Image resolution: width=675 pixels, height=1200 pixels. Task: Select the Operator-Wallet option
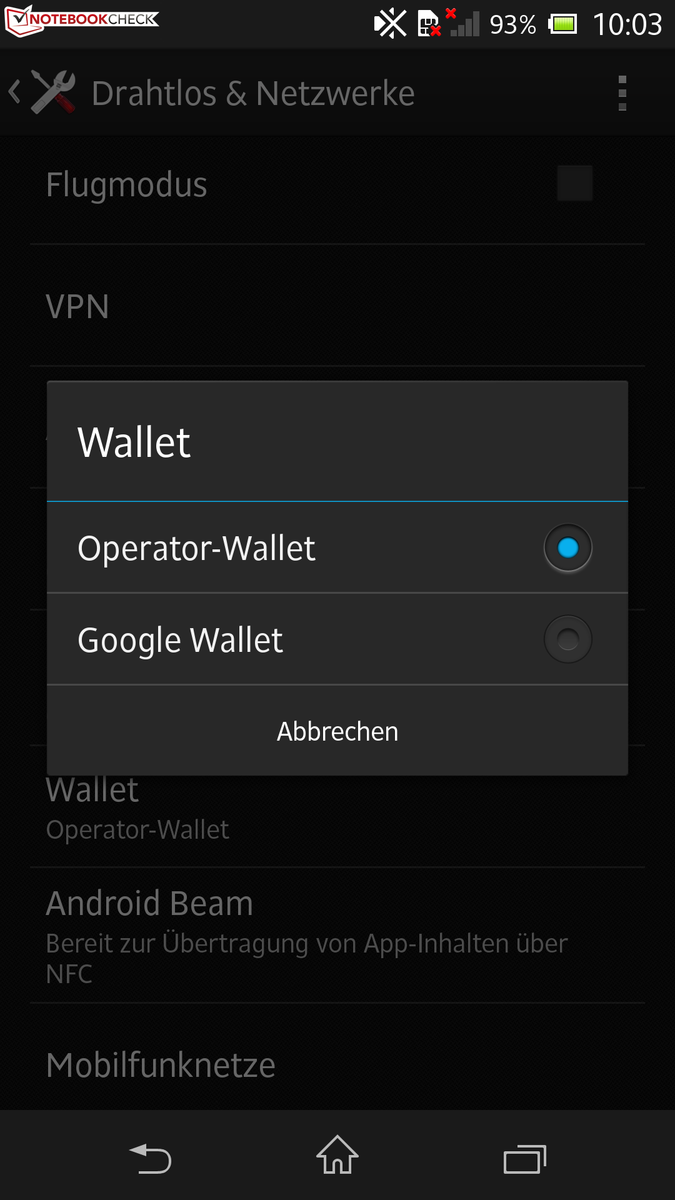pos(336,548)
